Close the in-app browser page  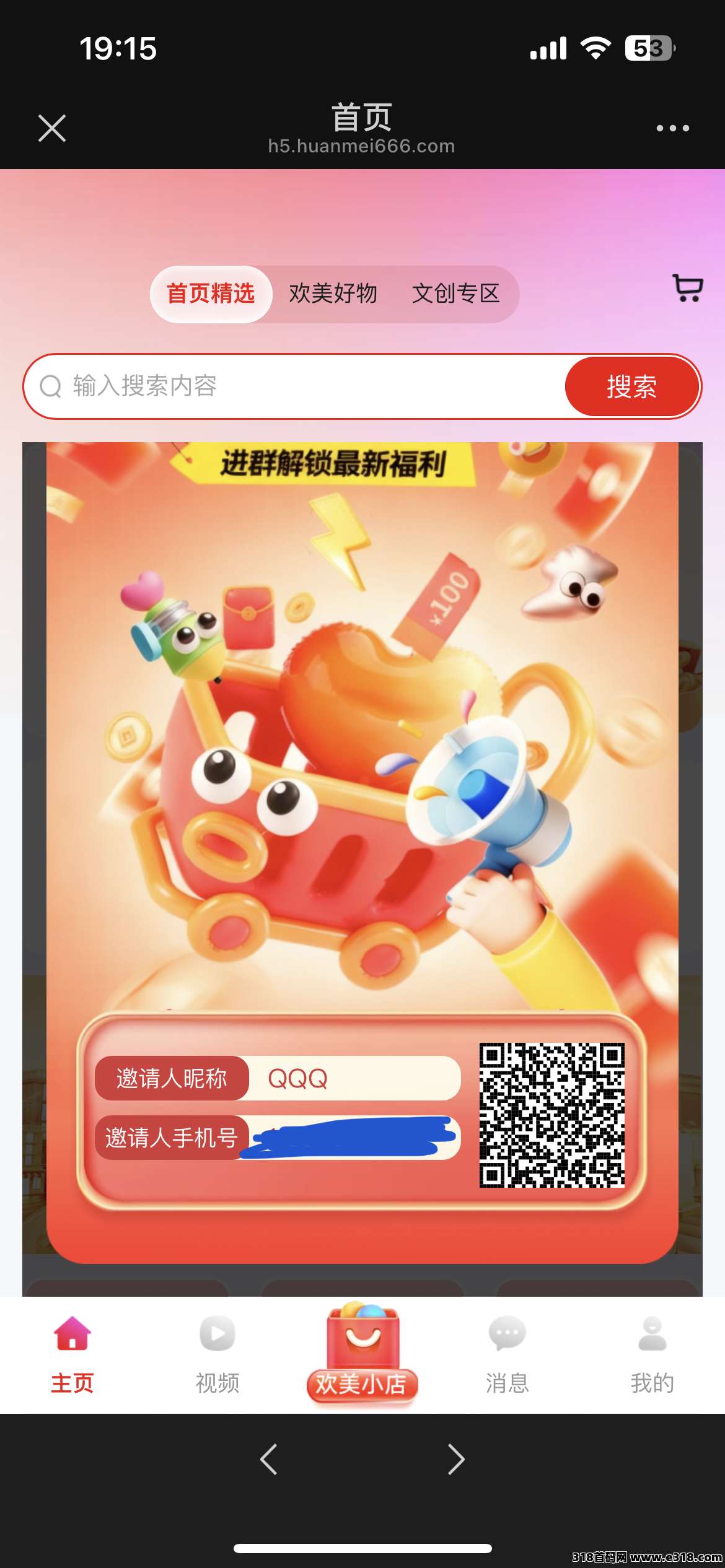tap(52, 128)
